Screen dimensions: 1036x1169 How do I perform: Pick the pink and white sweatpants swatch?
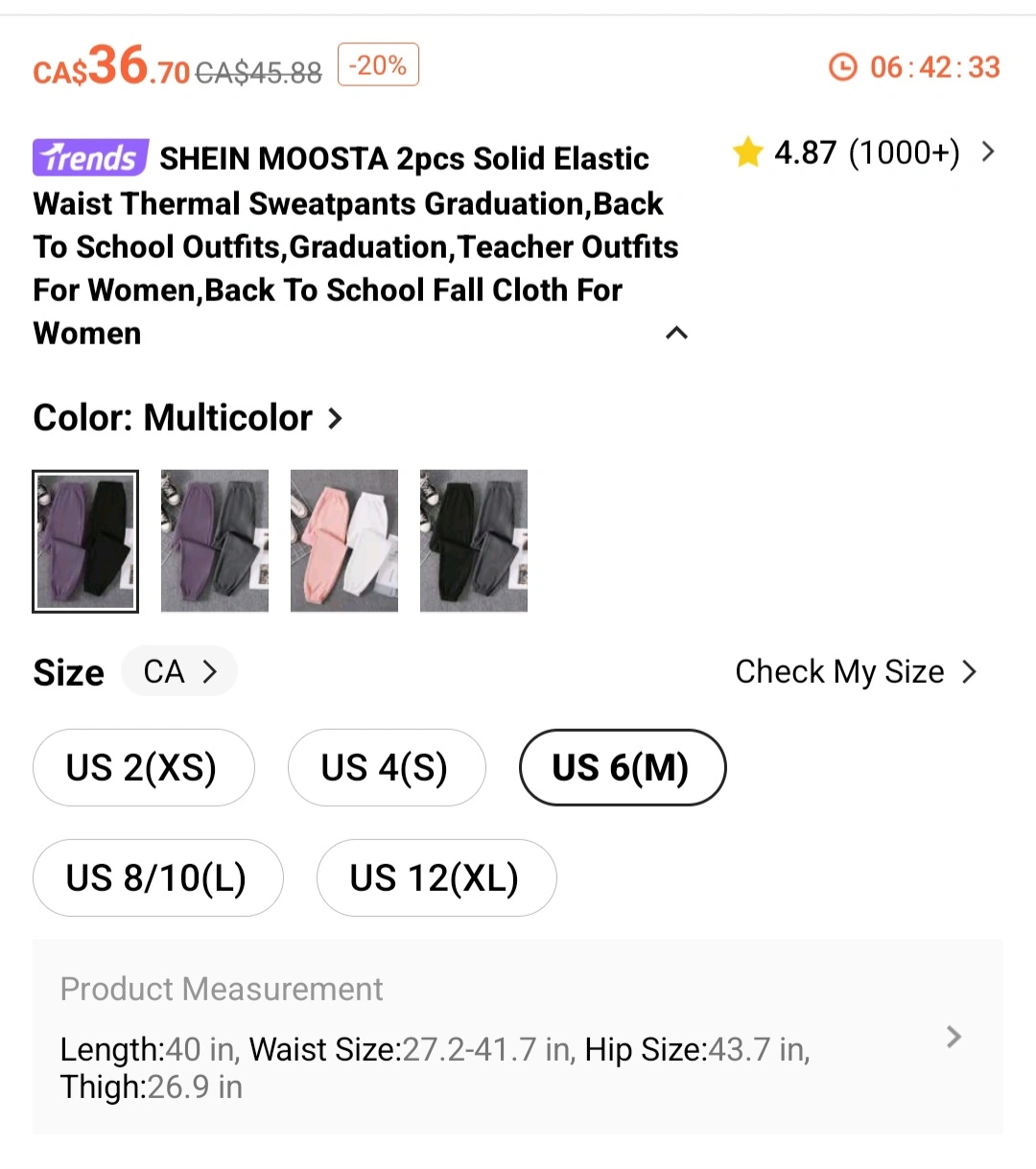click(x=344, y=541)
